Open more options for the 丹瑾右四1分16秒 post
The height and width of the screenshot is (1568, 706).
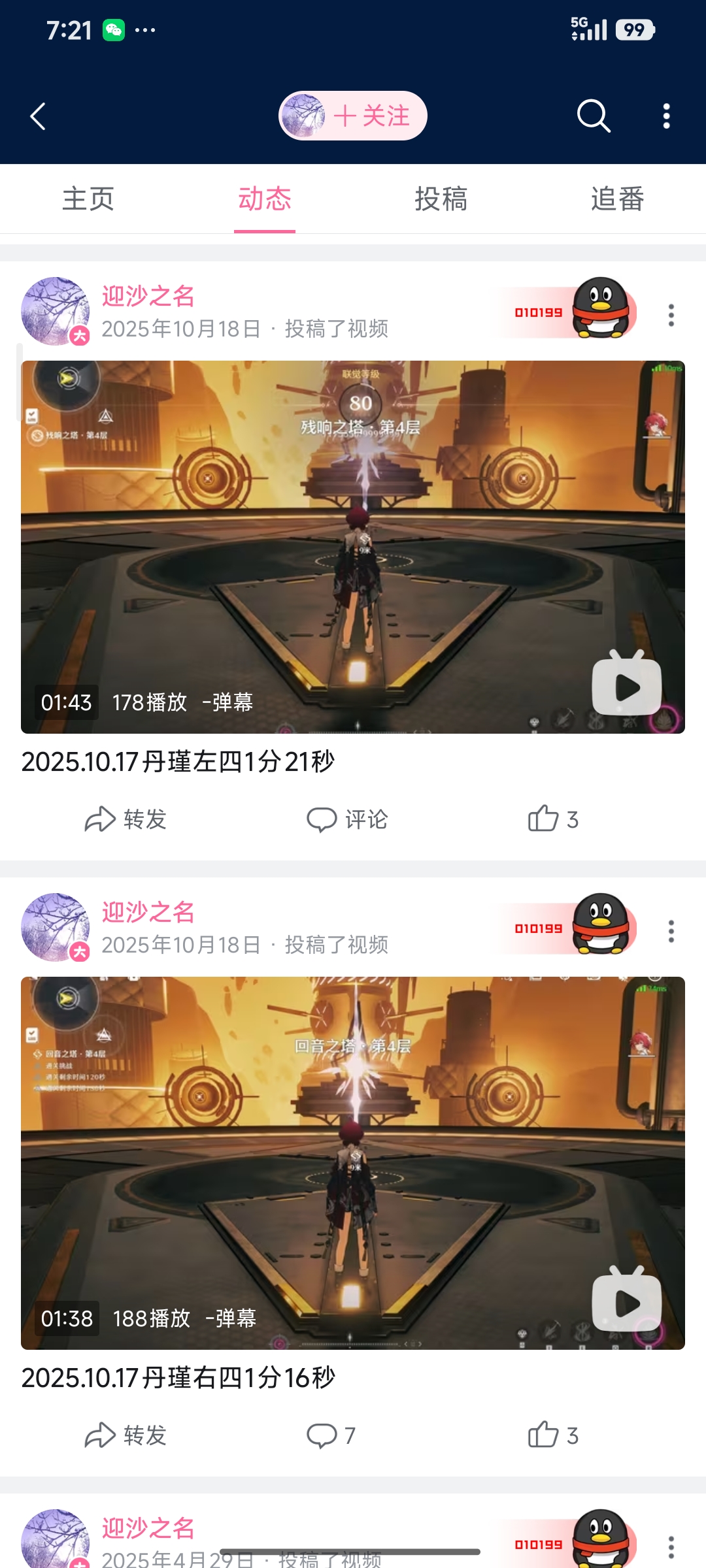click(x=671, y=931)
